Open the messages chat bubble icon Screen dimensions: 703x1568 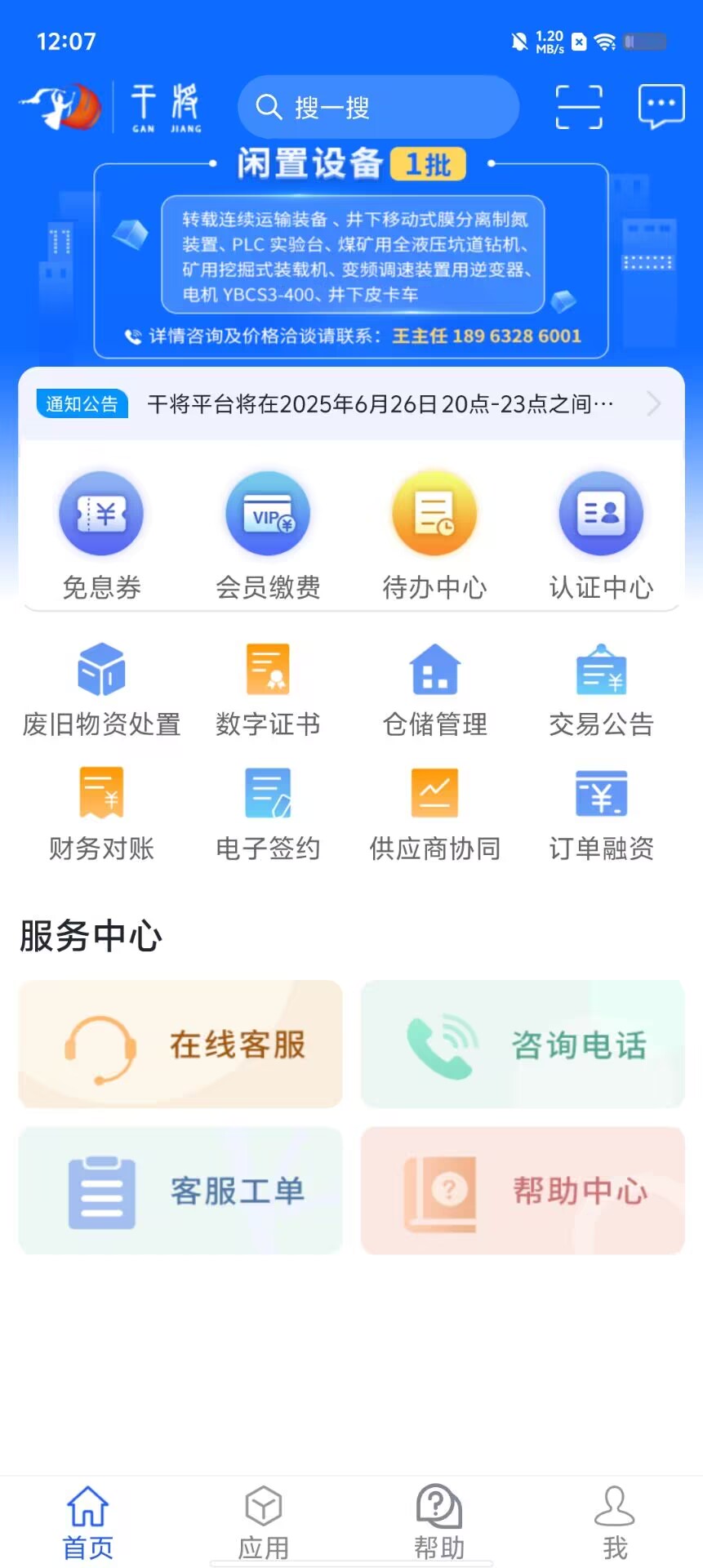point(661,107)
